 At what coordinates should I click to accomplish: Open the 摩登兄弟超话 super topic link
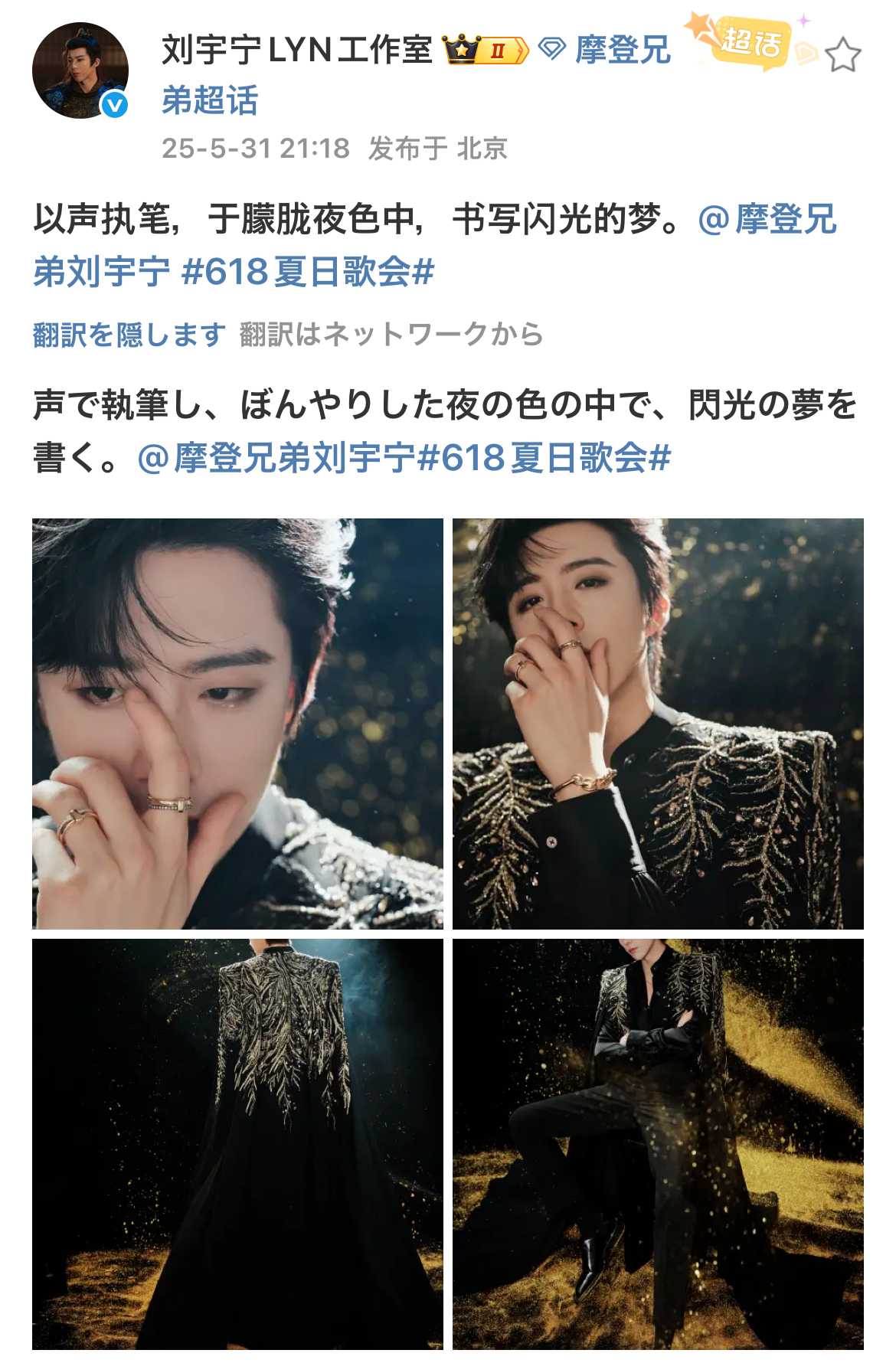(622, 51)
